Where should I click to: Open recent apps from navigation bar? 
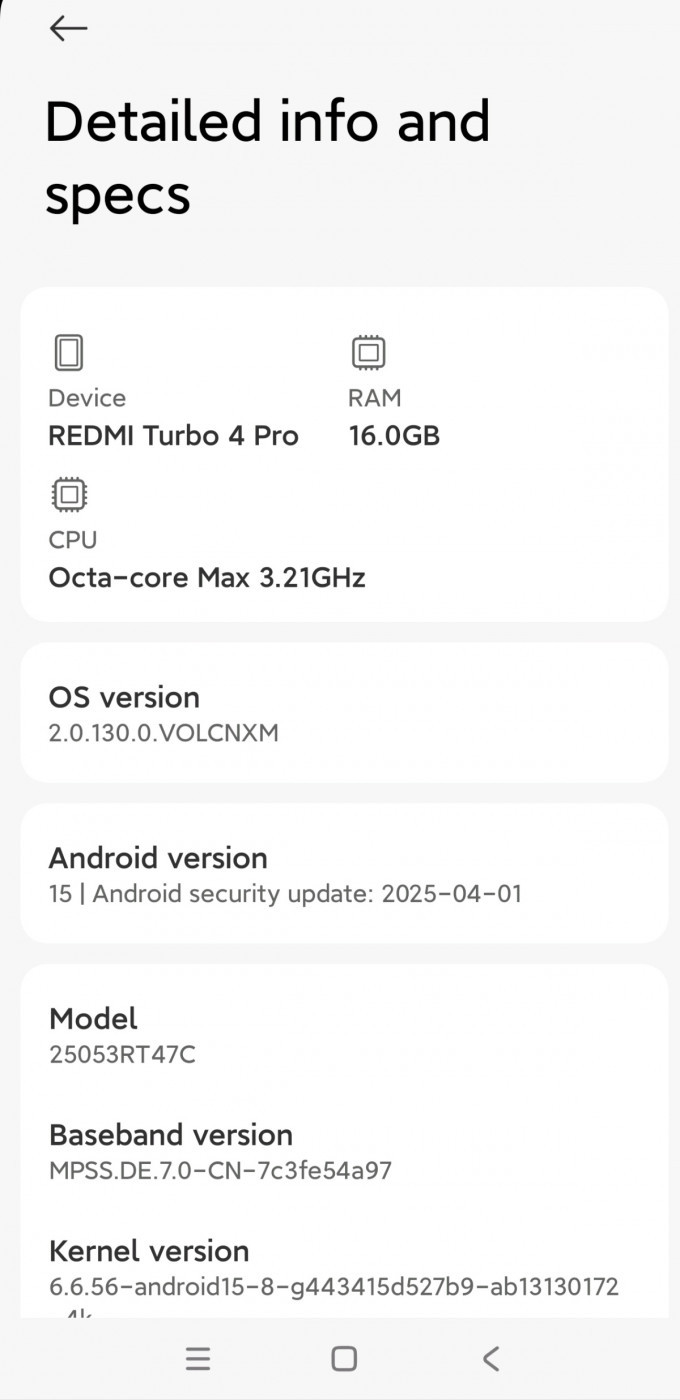coord(198,1358)
